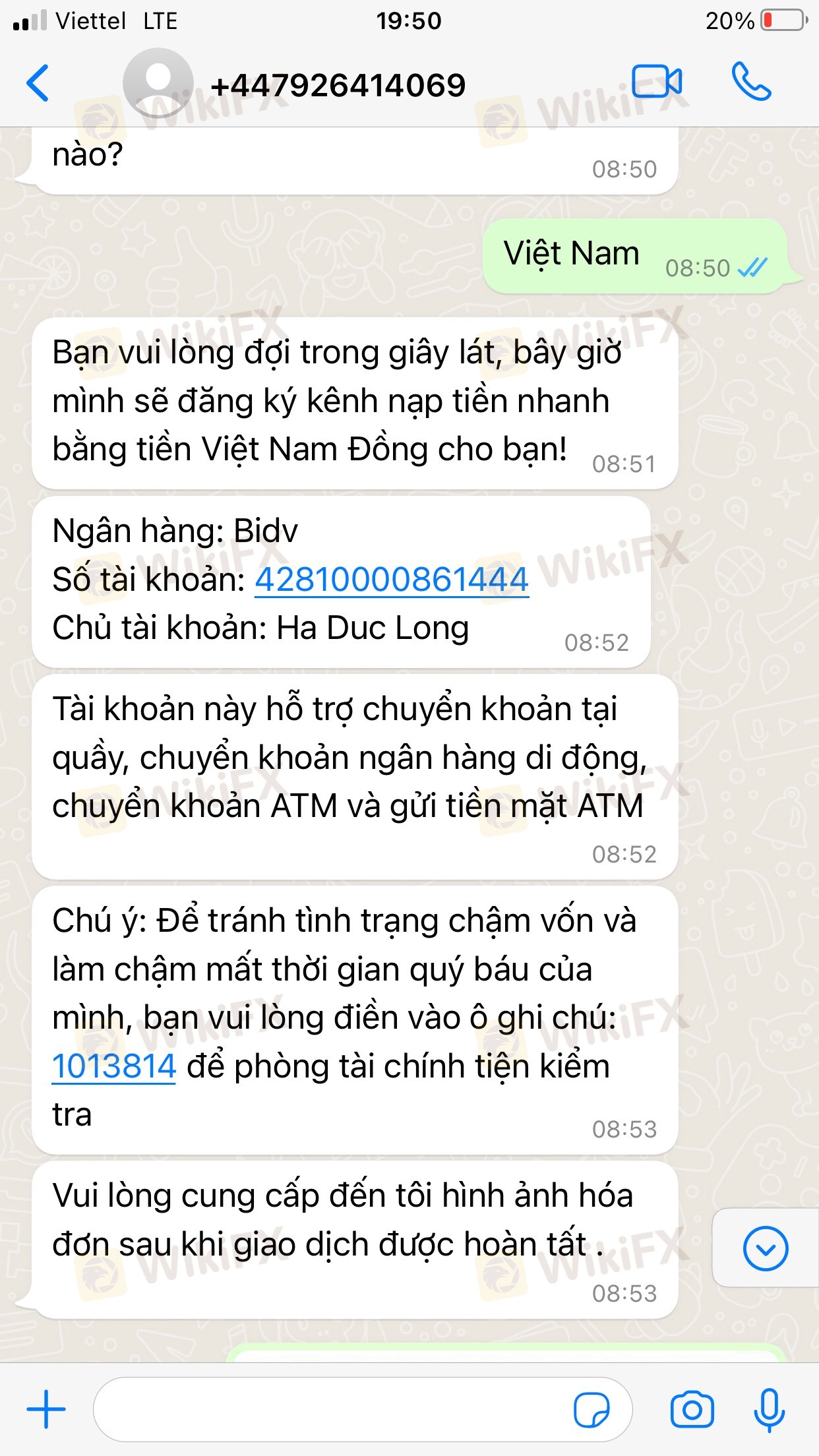Viewport: 819px width, 1456px height.
Task: Open the attachment plus menu
Action: (x=46, y=1409)
